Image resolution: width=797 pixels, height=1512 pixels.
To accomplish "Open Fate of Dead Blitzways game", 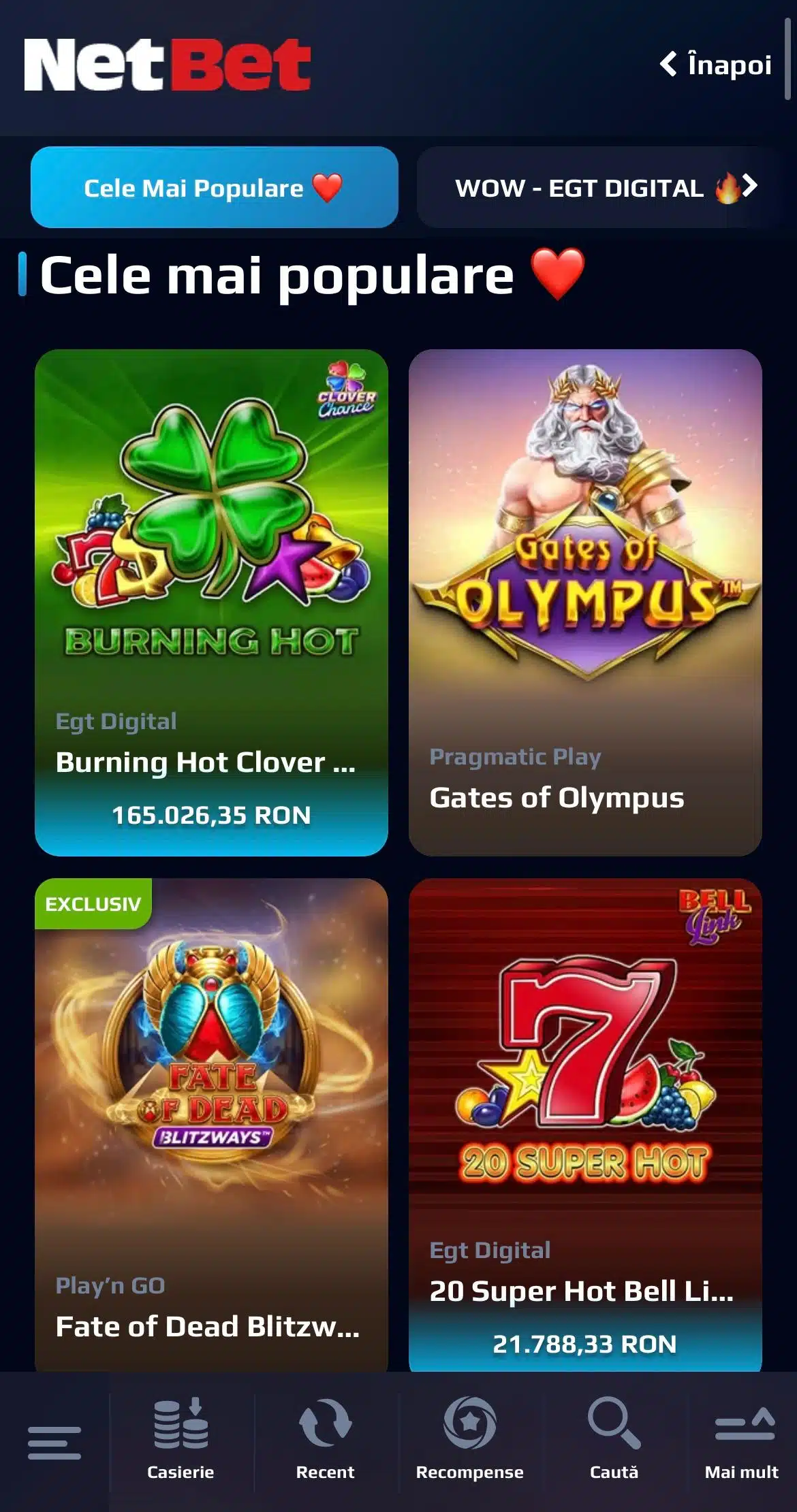I will pos(211,1116).
